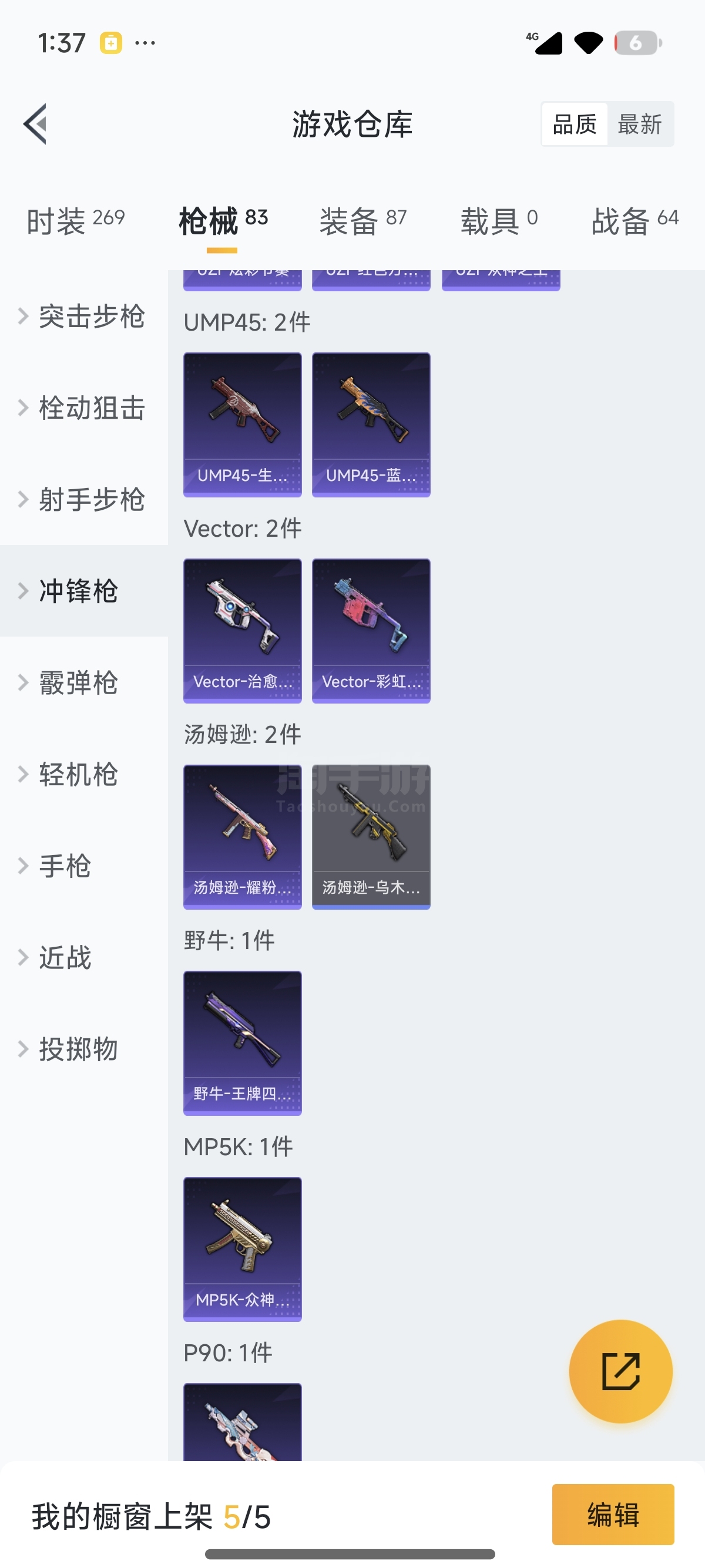This screenshot has width=705, height=1568.
Task: Go back using the top-left arrow
Action: click(x=35, y=124)
